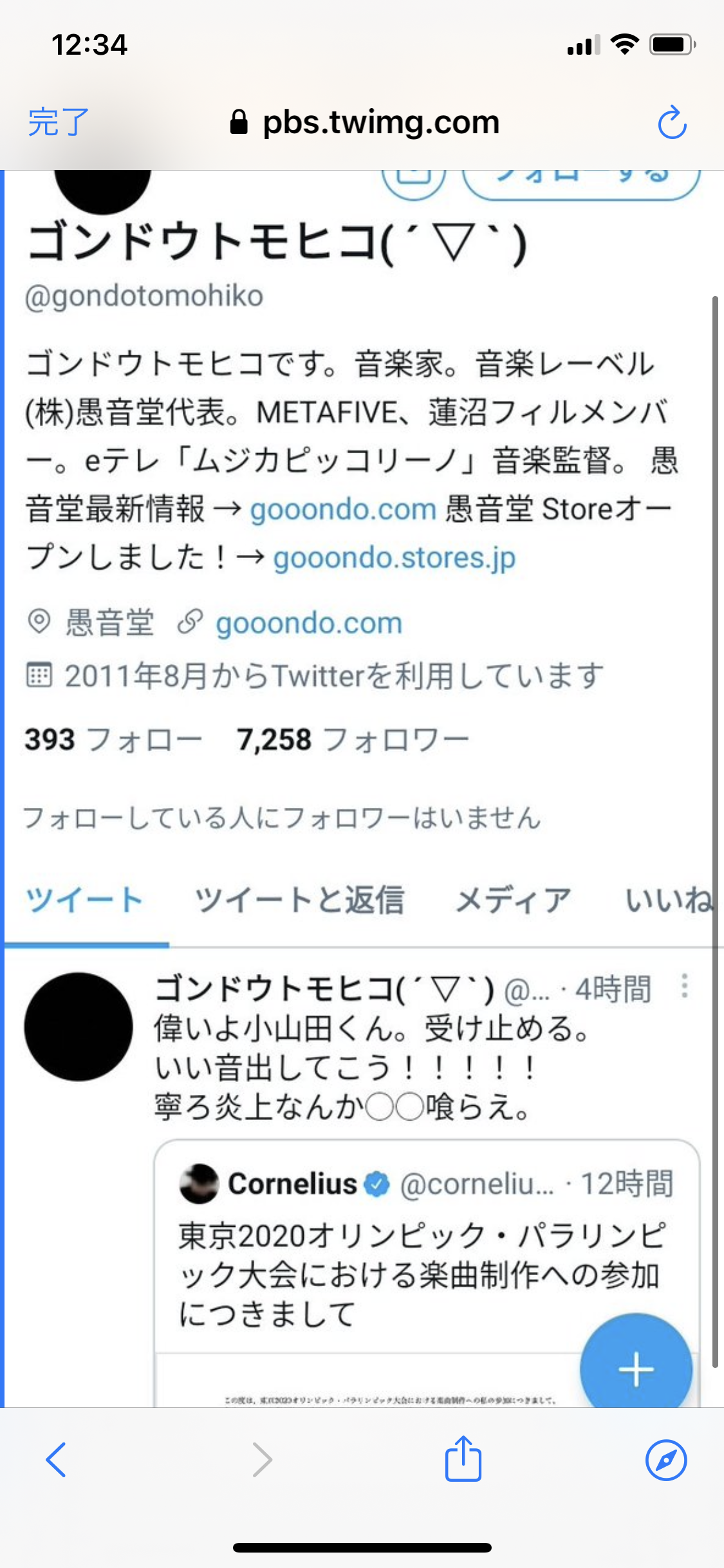Tap 完了 to close the browser view

58,122
